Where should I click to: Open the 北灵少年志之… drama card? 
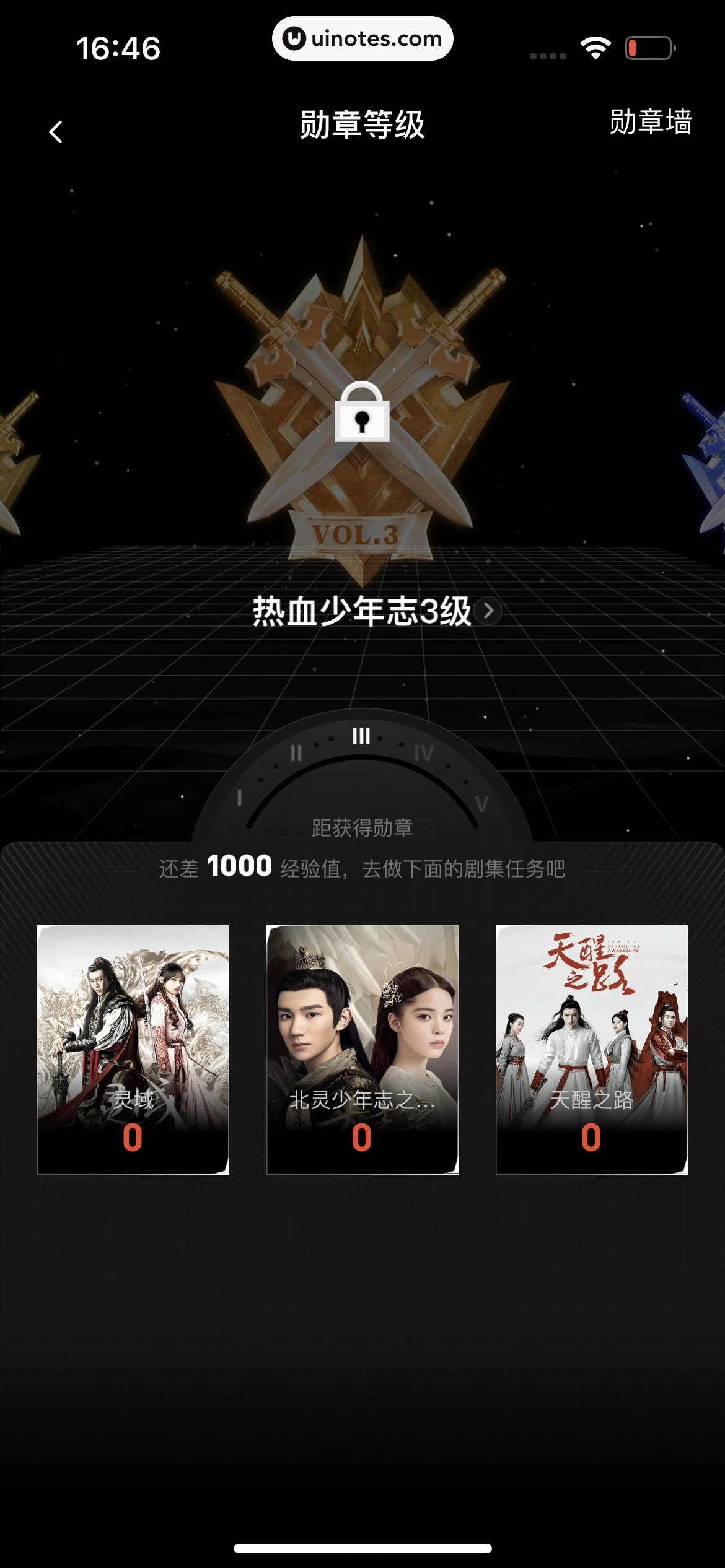pyautogui.click(x=362, y=1049)
